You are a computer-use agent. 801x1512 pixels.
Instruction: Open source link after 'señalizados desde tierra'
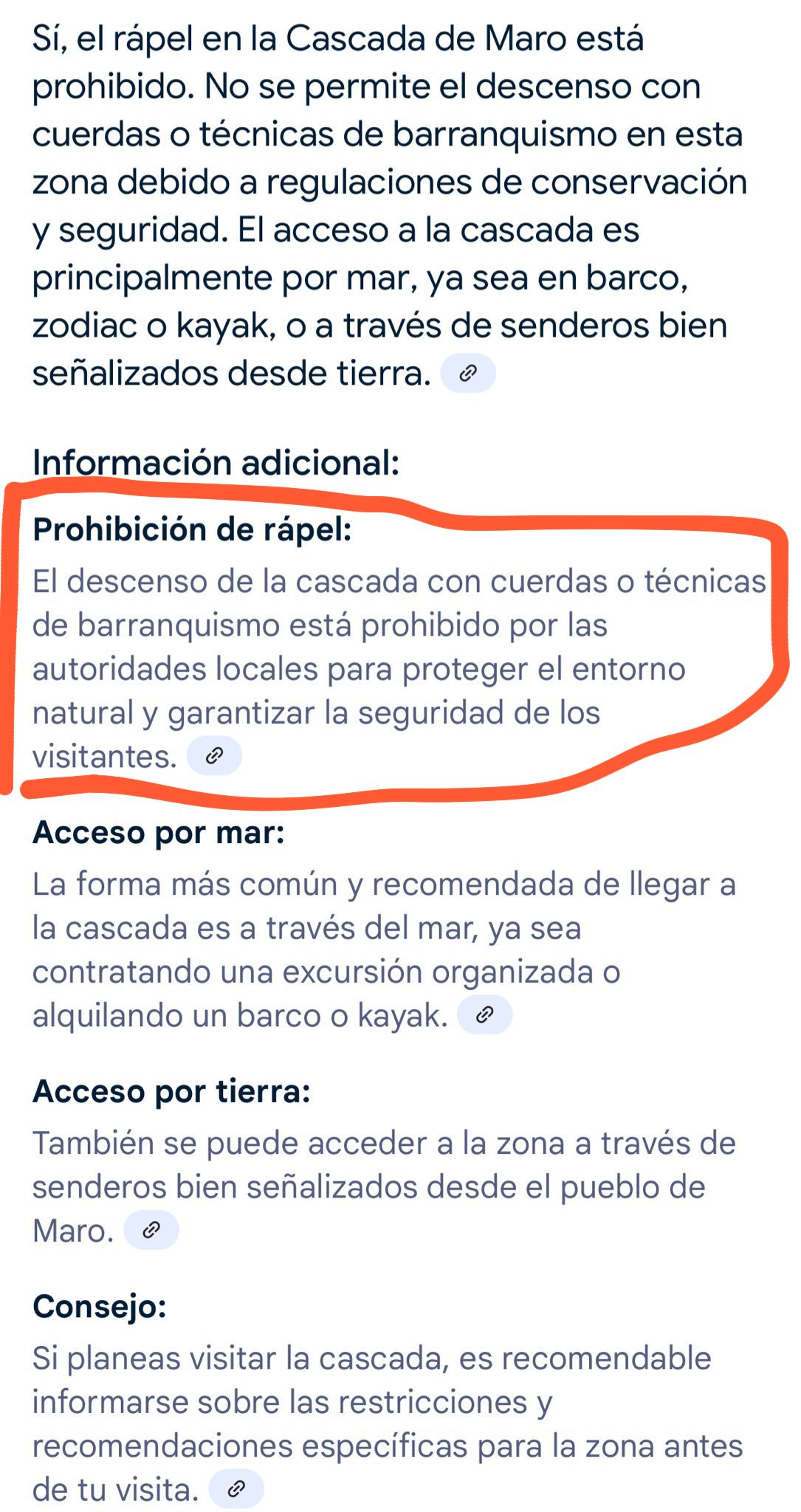pos(467,374)
